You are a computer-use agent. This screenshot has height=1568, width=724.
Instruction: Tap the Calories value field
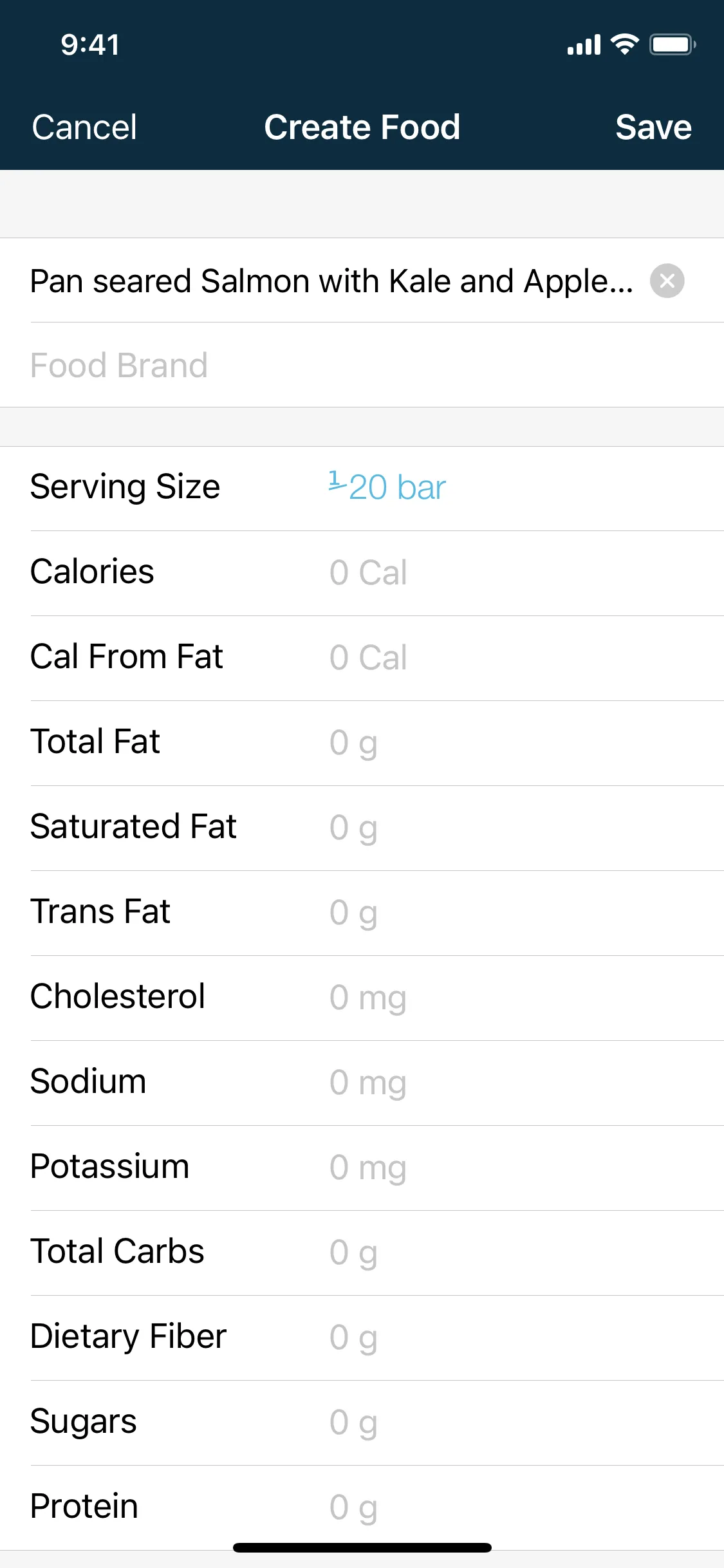pyautogui.click(x=368, y=572)
